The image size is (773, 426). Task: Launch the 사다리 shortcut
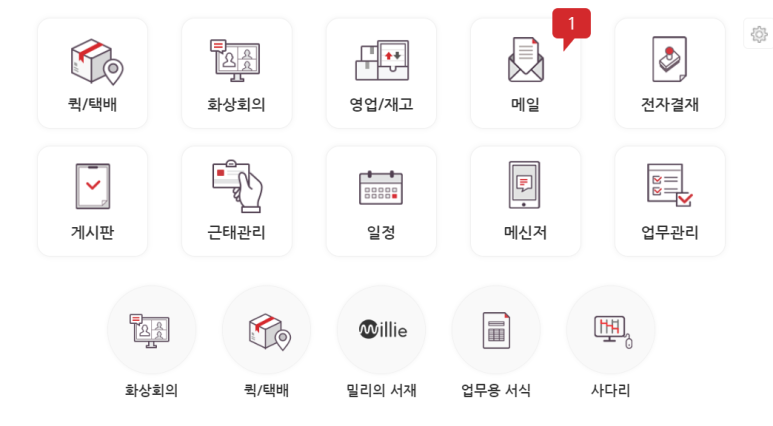point(610,330)
